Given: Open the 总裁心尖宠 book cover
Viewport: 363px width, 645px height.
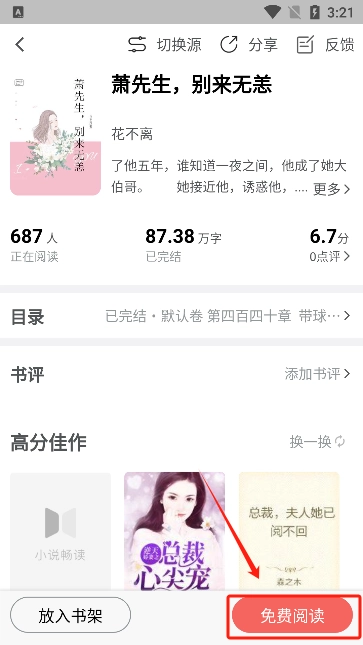Looking at the screenshot, I should tap(175, 531).
